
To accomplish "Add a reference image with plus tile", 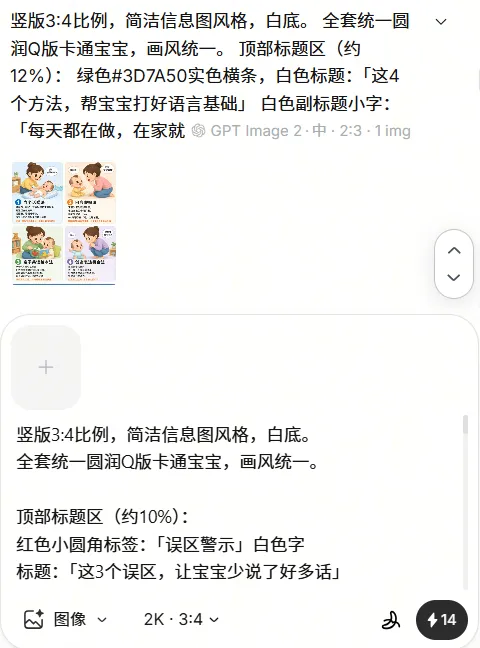I will click(x=46, y=367).
